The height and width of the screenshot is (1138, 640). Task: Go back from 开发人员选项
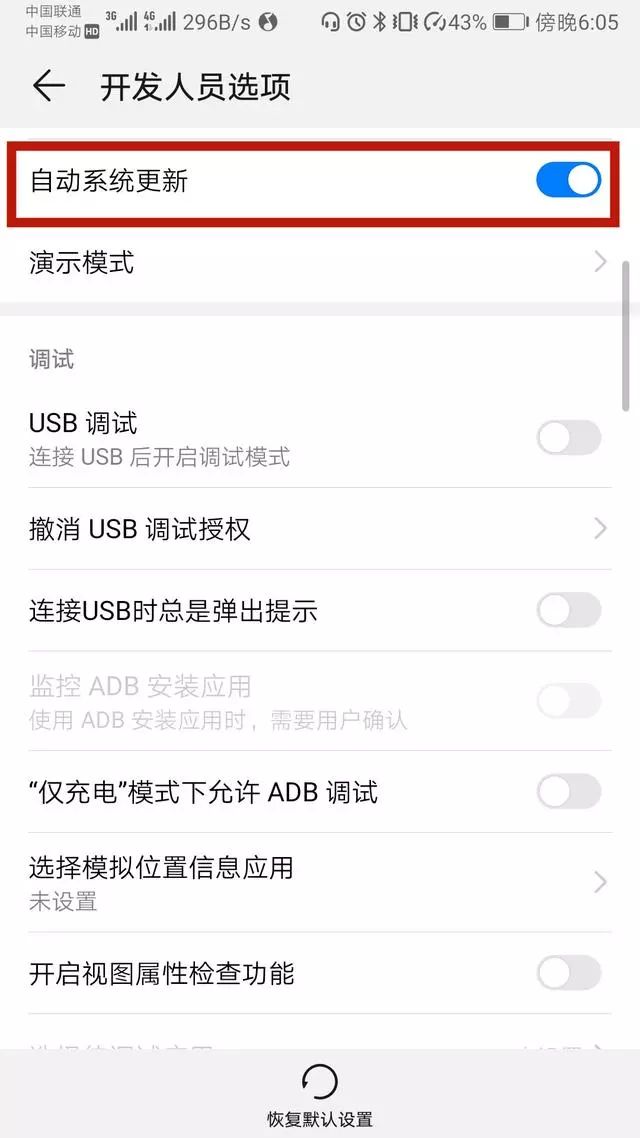click(x=48, y=87)
